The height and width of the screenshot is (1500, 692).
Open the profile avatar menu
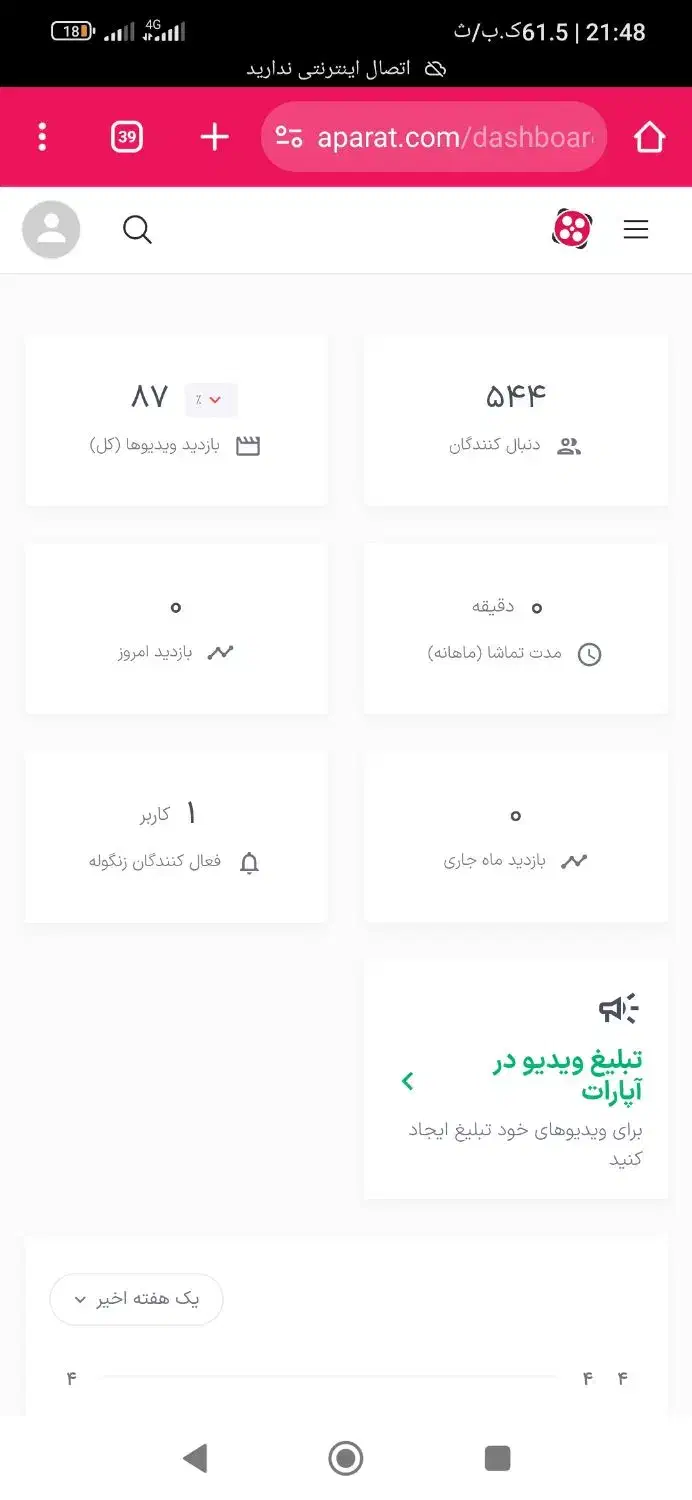51,230
